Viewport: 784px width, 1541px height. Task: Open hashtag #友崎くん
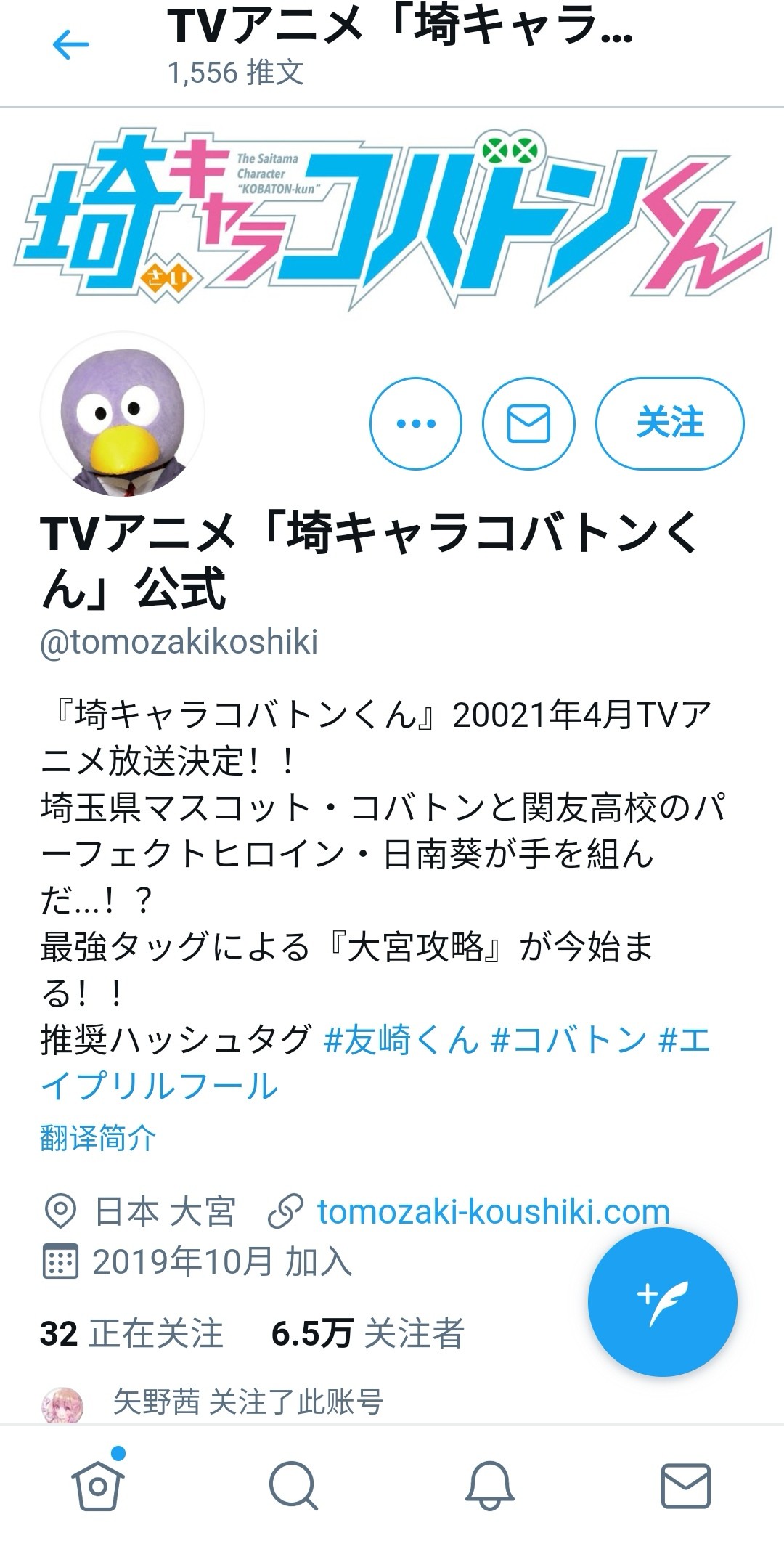tap(401, 1040)
